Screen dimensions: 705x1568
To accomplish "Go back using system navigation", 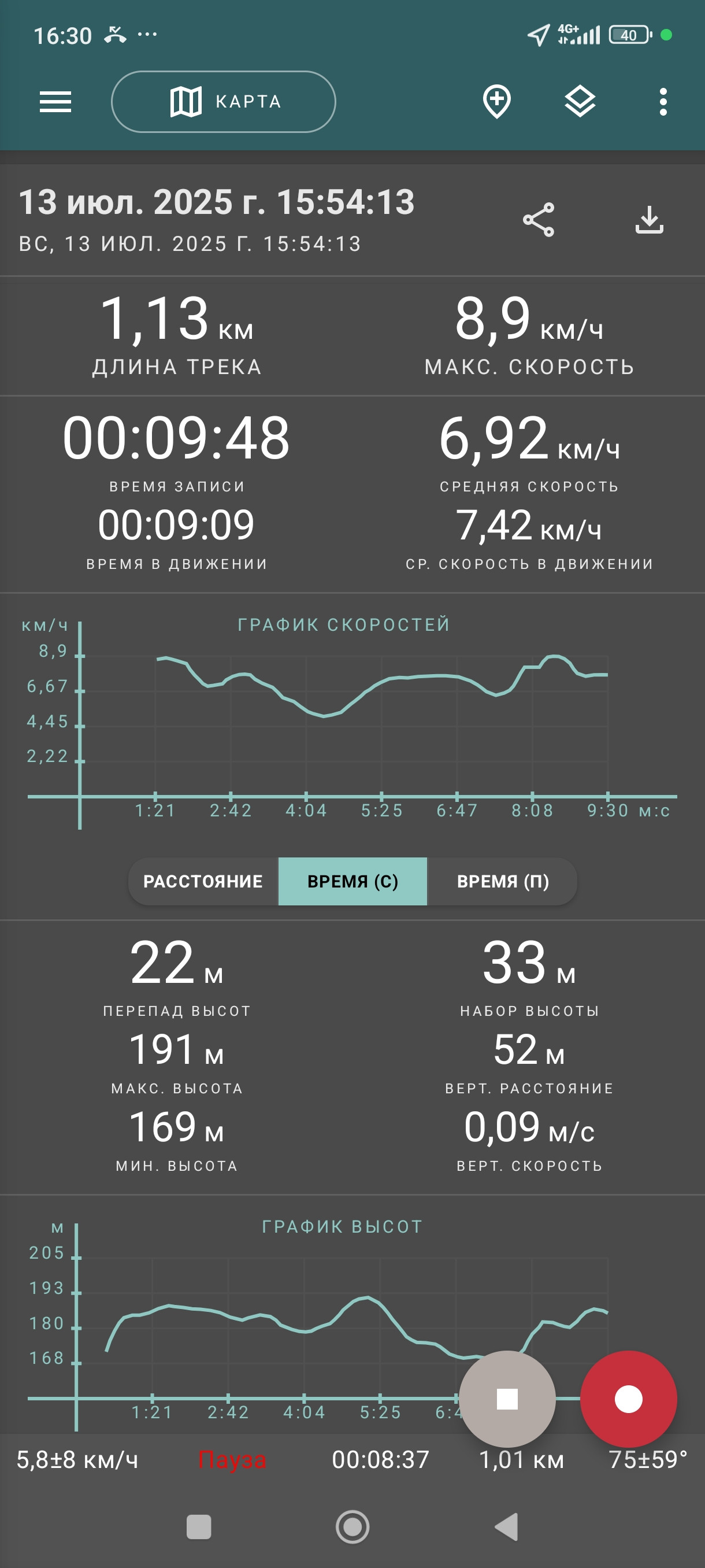I will click(506, 1526).
